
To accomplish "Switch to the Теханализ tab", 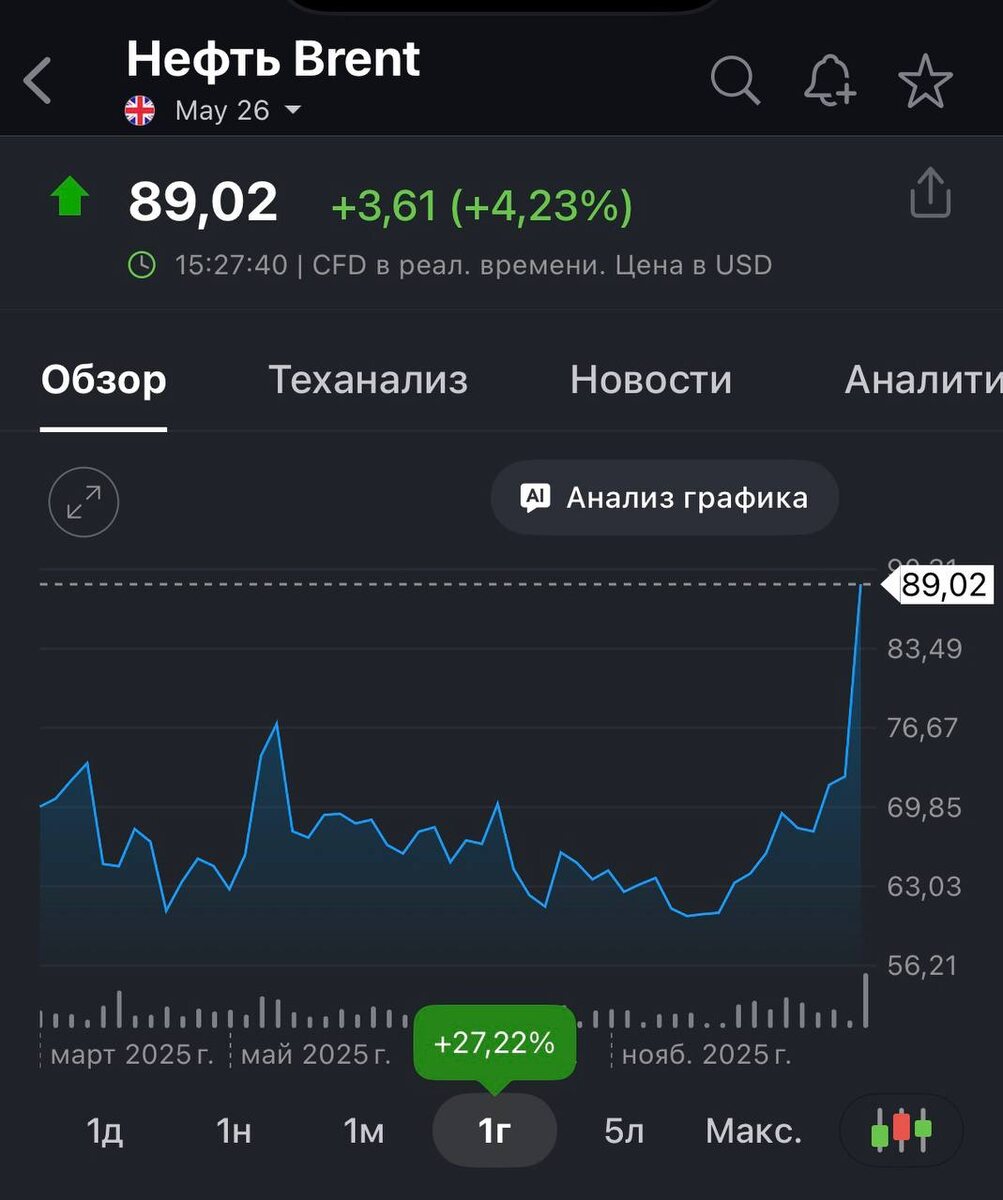I will click(x=368, y=380).
